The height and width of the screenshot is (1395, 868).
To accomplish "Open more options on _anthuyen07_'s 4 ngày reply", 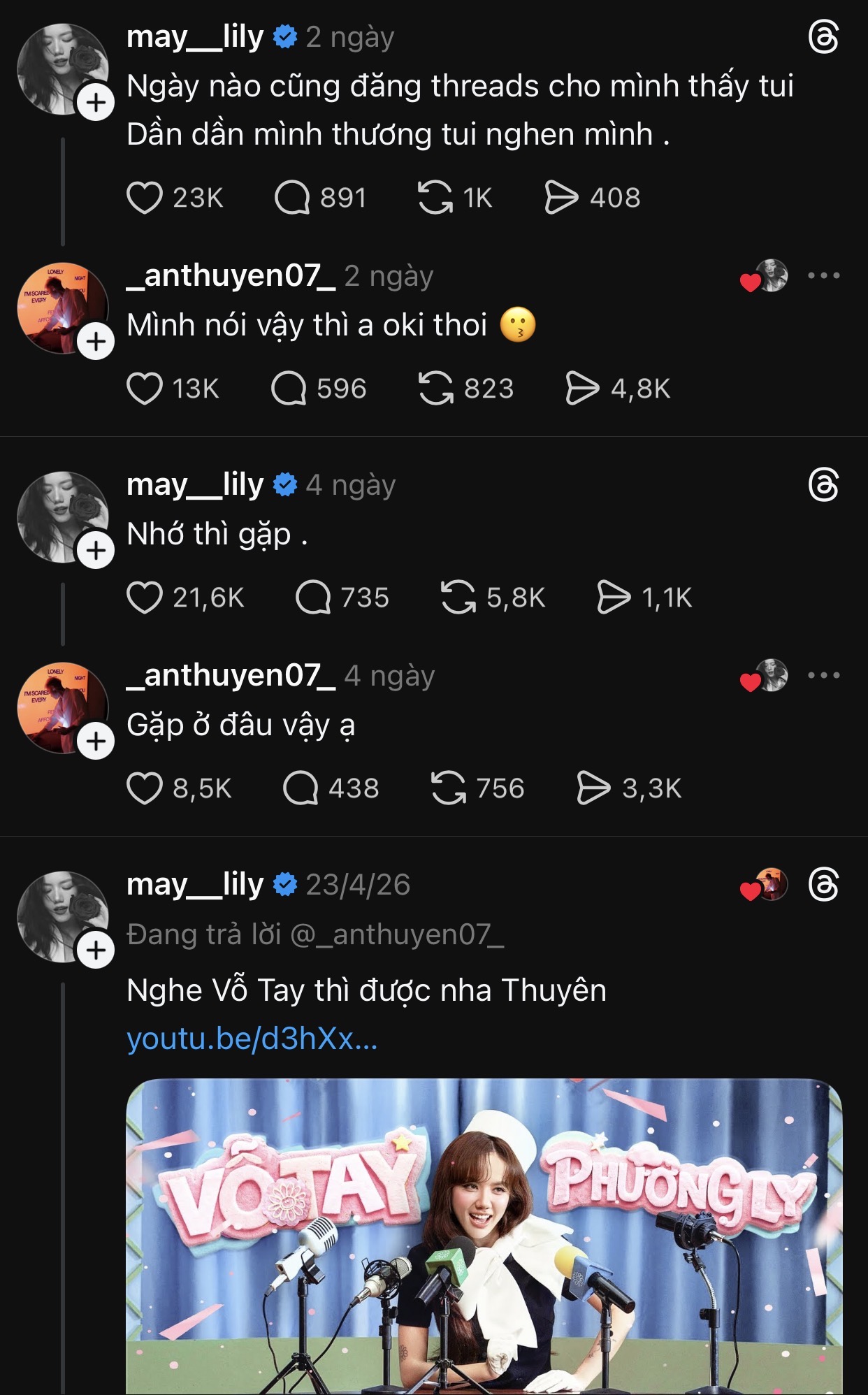I will pos(823,675).
